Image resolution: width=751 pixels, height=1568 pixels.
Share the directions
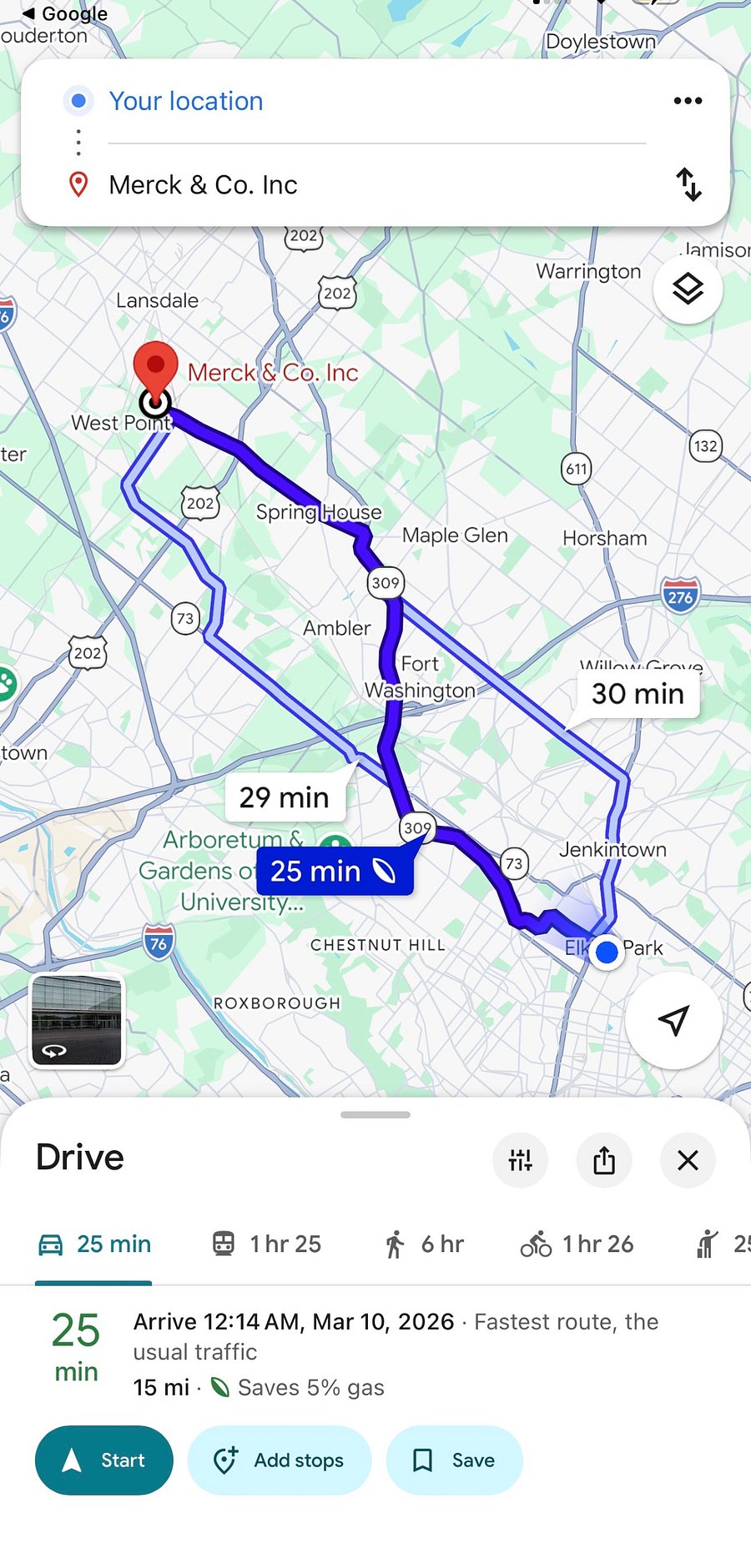tap(604, 1159)
